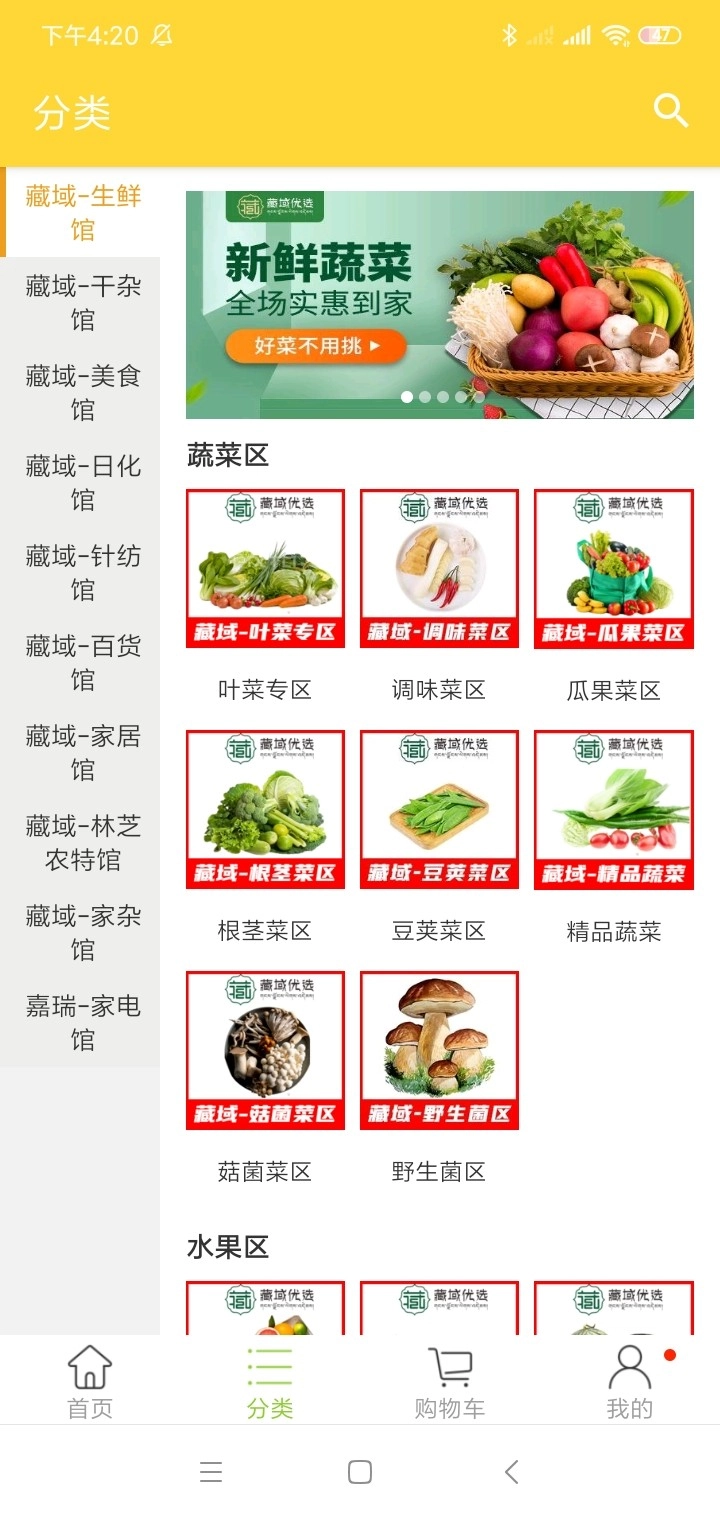Select the 藏域-林芝农特馆 category
This screenshot has width=720, height=1520.
click(x=80, y=842)
